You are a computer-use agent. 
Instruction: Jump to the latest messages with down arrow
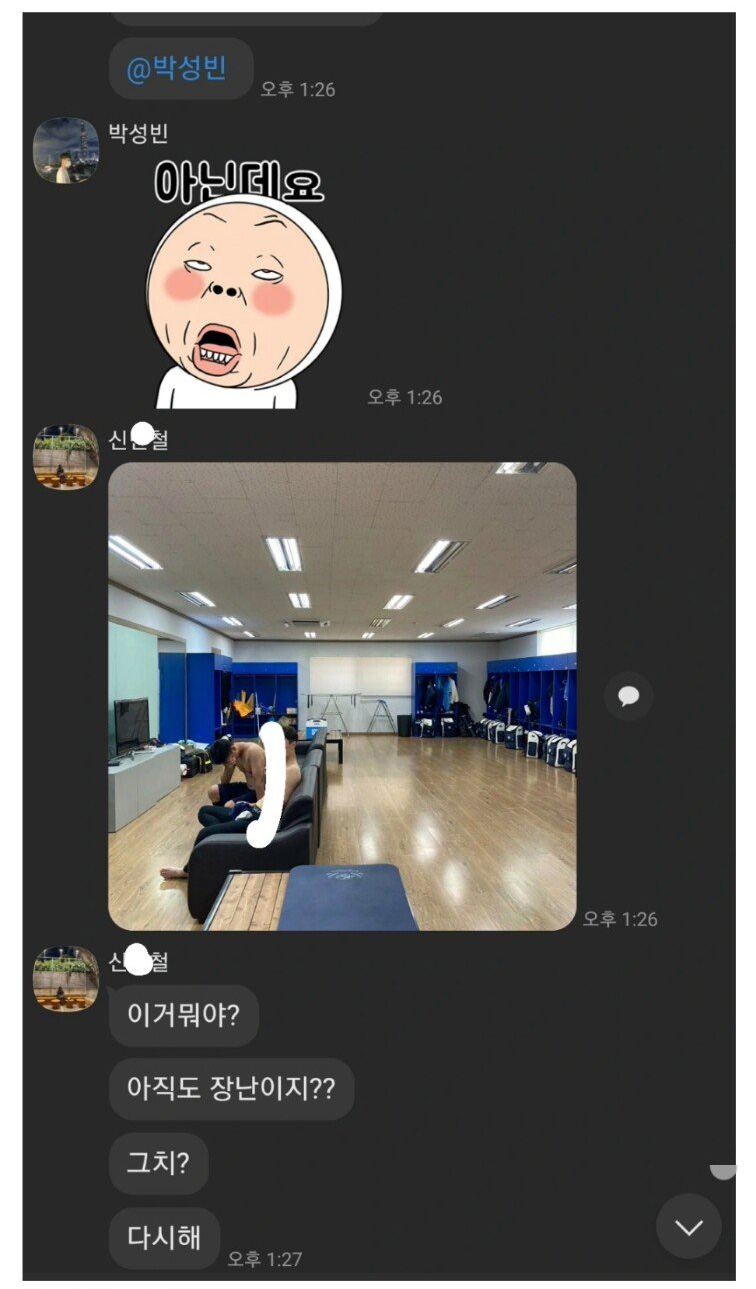coord(688,1226)
